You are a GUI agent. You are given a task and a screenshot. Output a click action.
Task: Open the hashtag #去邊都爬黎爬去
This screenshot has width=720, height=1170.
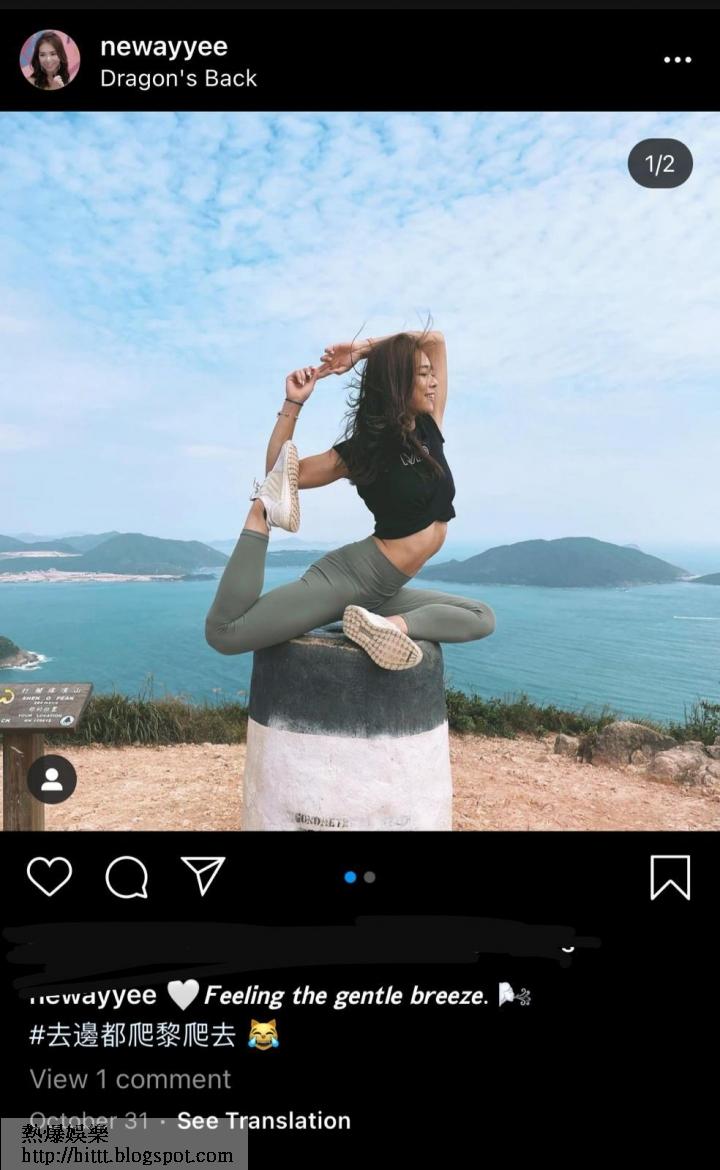tap(132, 1034)
